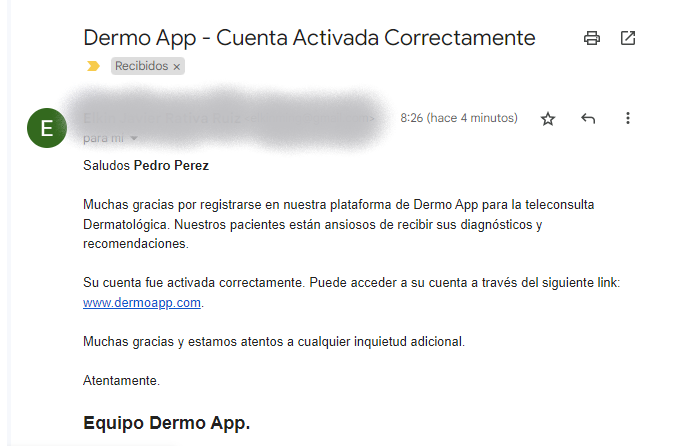Open the sender's avatar E
The width and height of the screenshot is (684, 446).
47,128
